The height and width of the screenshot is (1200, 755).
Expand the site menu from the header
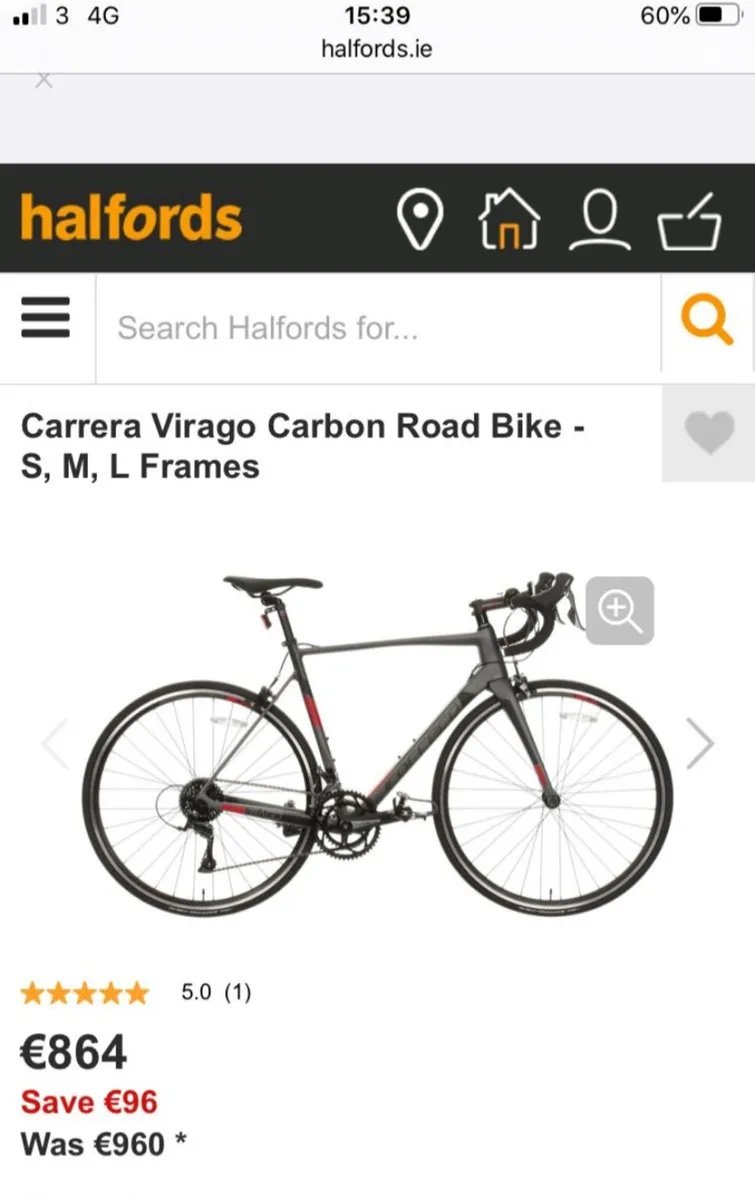click(x=45, y=318)
